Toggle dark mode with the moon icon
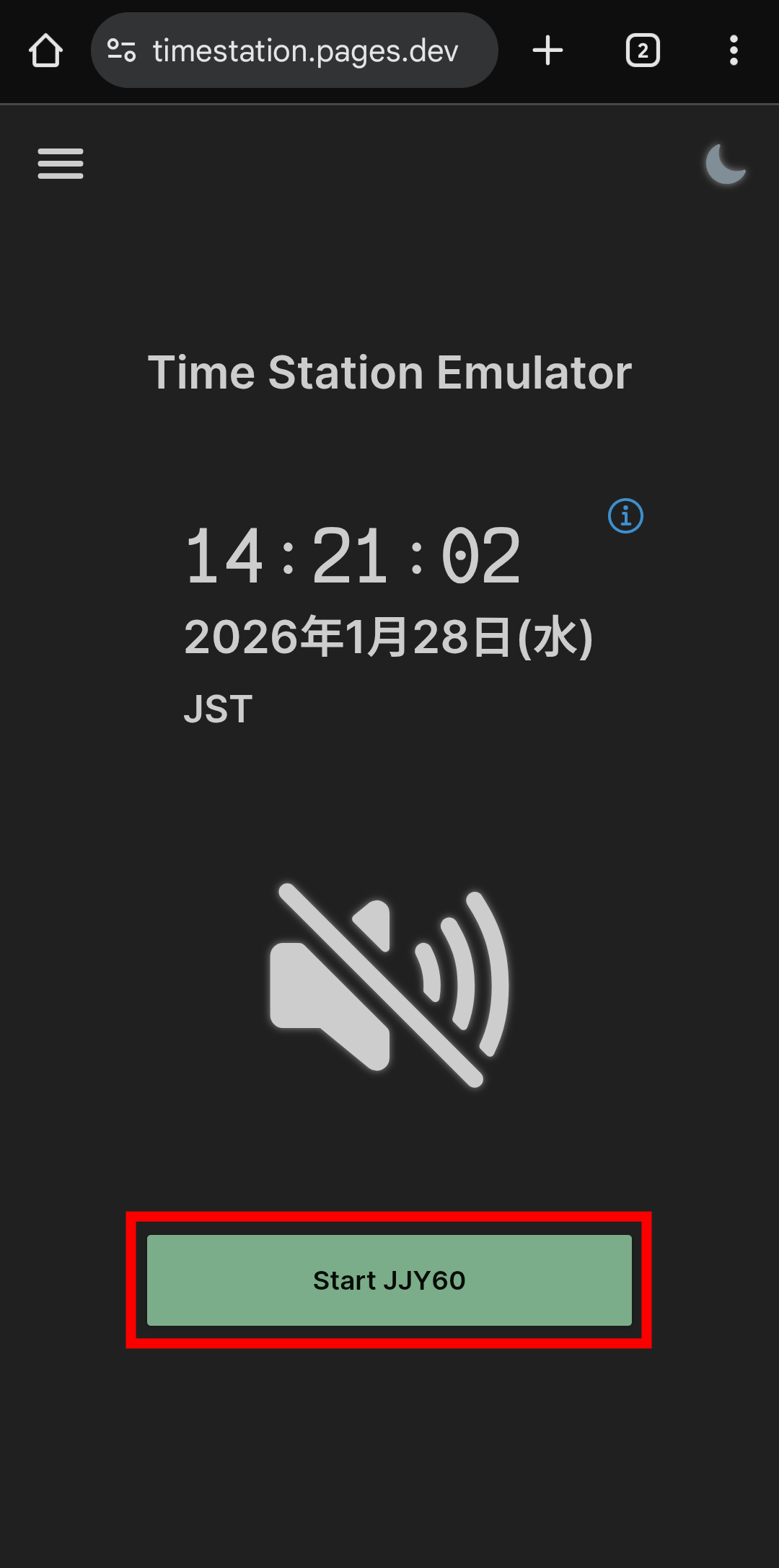This screenshot has height=1568, width=779. pyautogui.click(x=725, y=164)
